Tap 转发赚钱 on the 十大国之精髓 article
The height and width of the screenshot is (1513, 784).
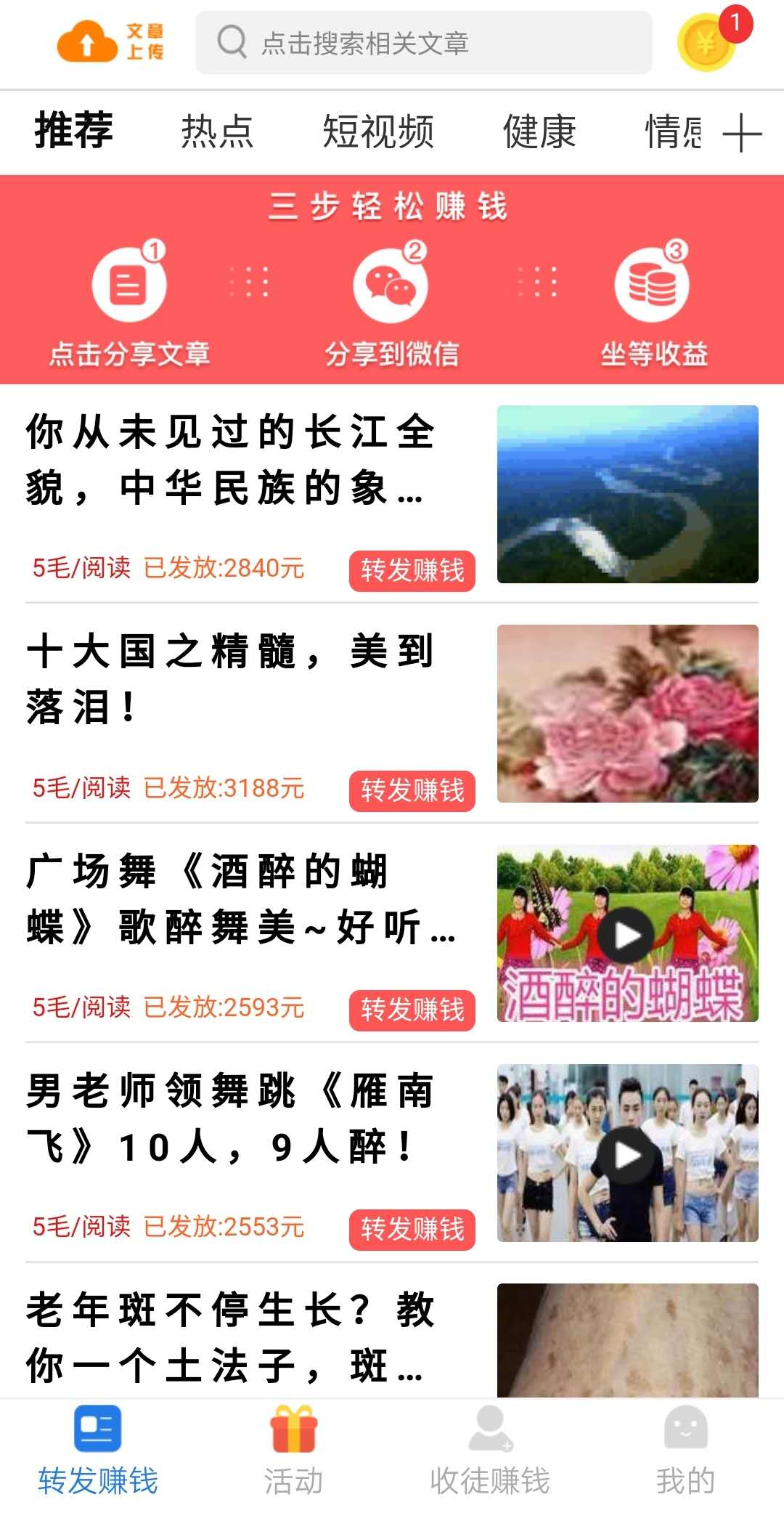(x=412, y=790)
